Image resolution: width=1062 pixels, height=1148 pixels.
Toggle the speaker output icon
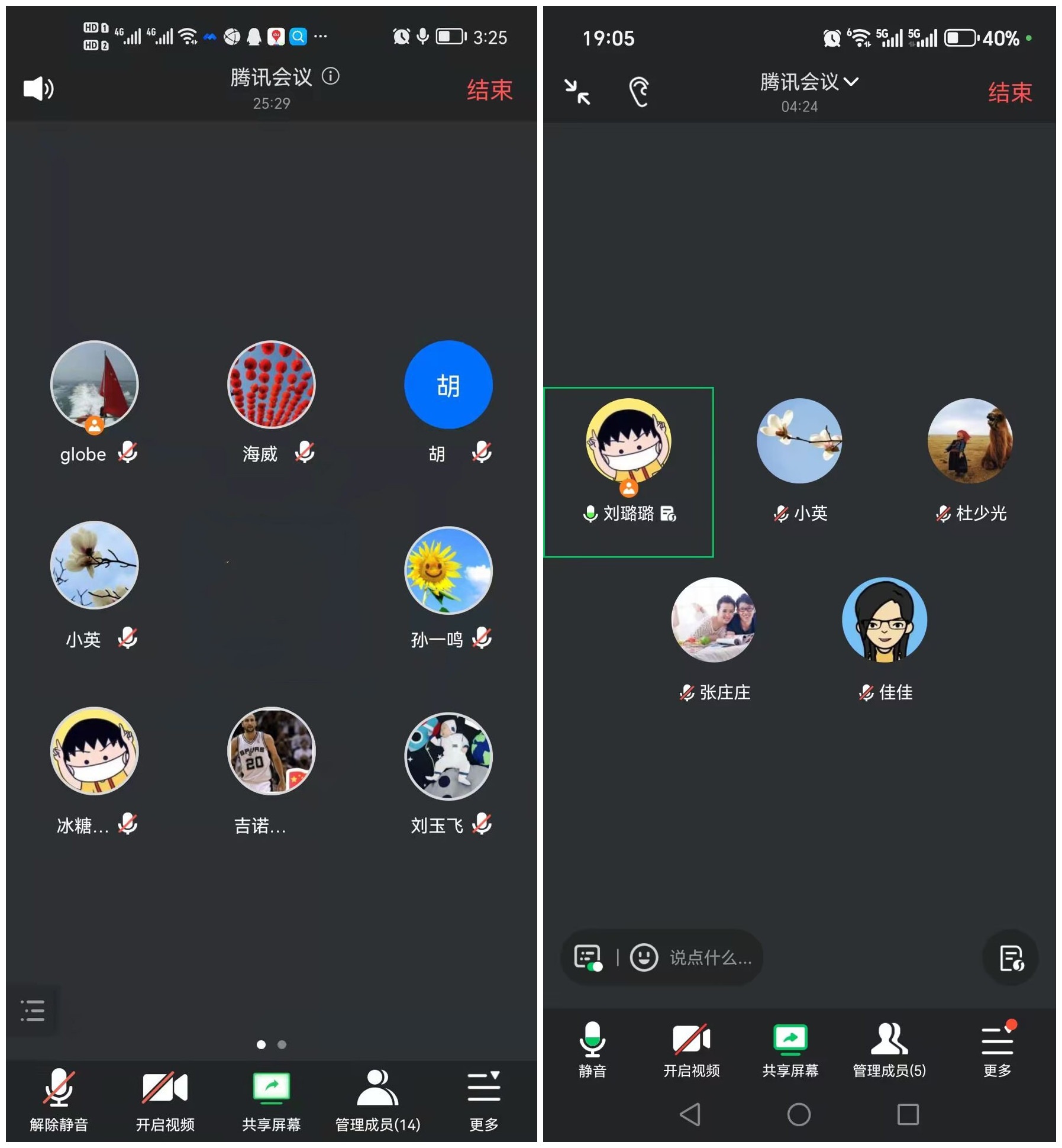(38, 89)
